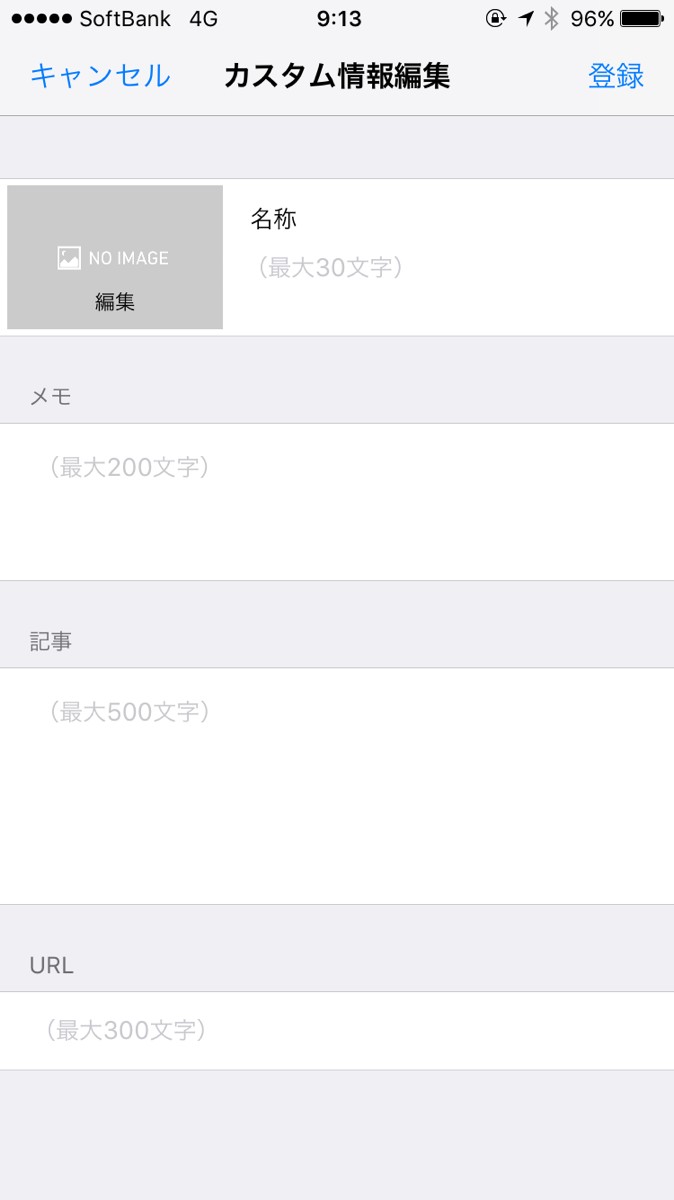Select the 記事 article text area
This screenshot has width=674, height=1200.
337,785
